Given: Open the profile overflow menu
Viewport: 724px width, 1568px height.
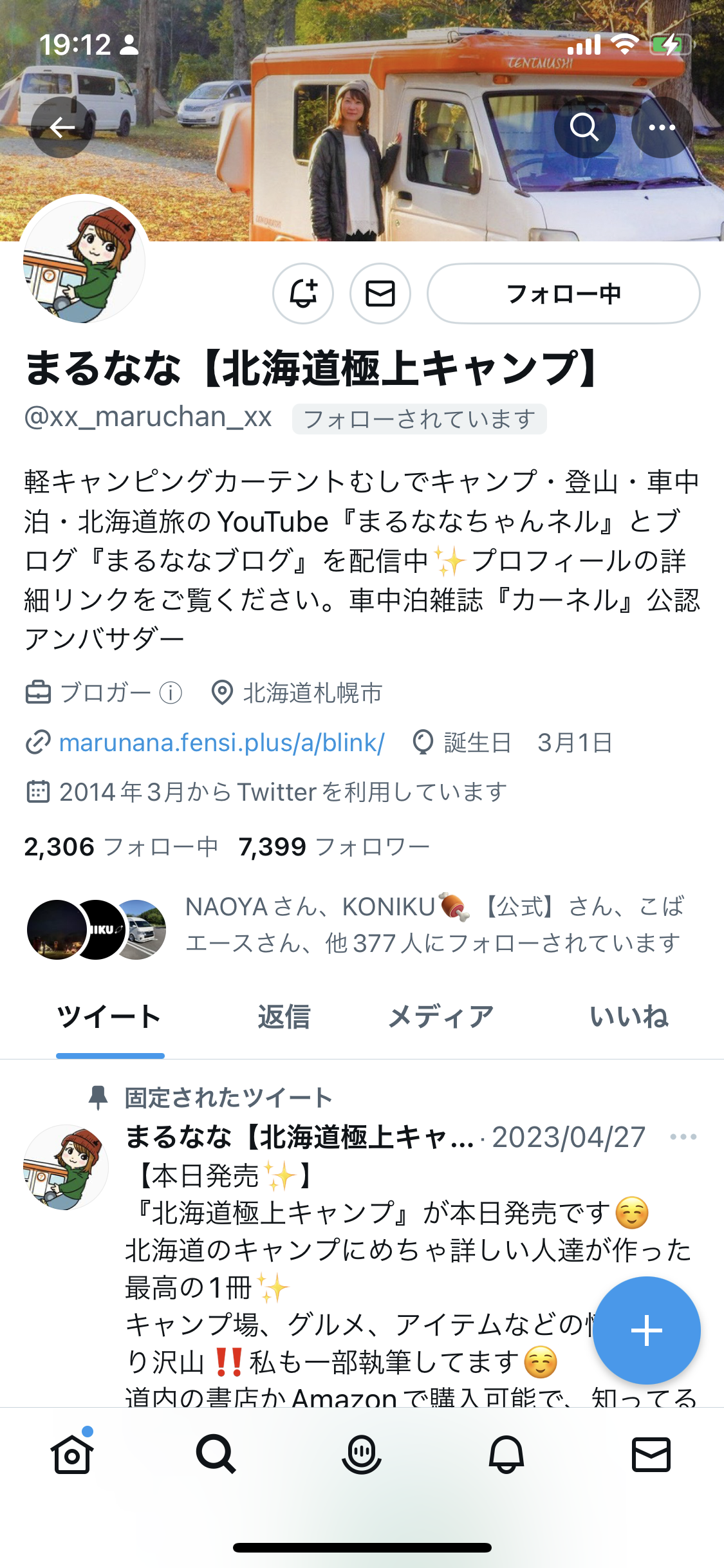Looking at the screenshot, I should 662,127.
